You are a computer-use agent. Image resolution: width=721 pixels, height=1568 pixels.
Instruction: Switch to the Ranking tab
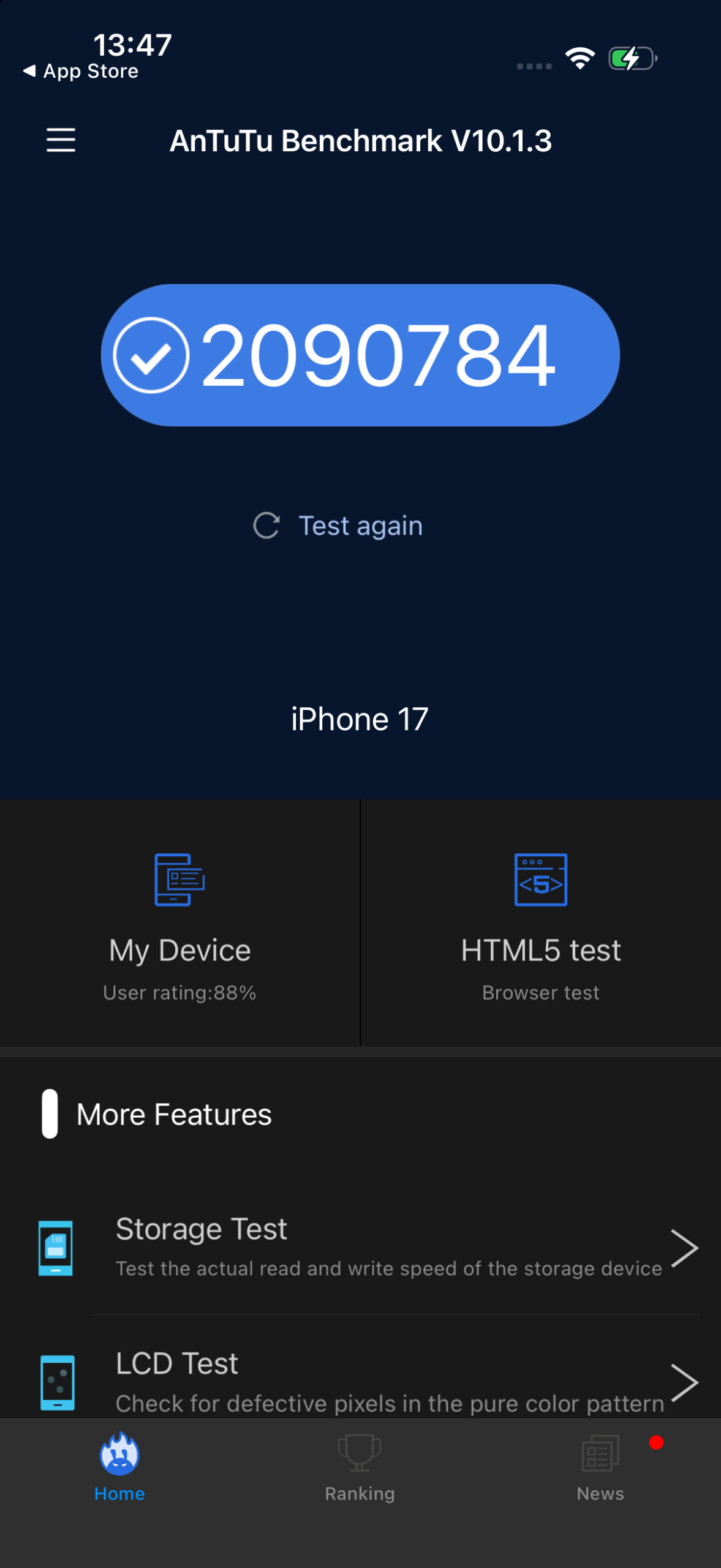tap(360, 1469)
